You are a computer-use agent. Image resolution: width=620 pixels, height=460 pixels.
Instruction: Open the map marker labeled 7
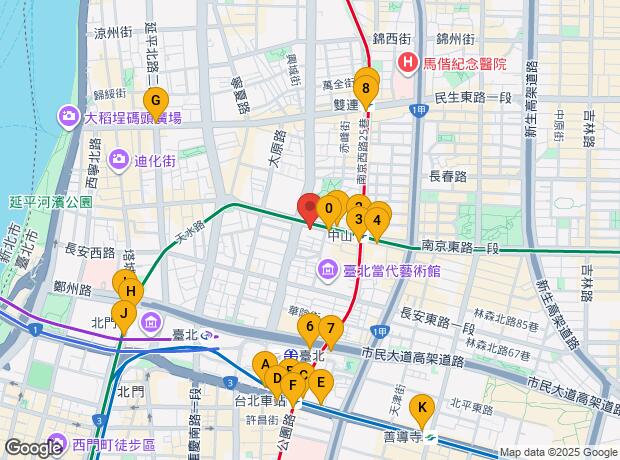coord(329,329)
